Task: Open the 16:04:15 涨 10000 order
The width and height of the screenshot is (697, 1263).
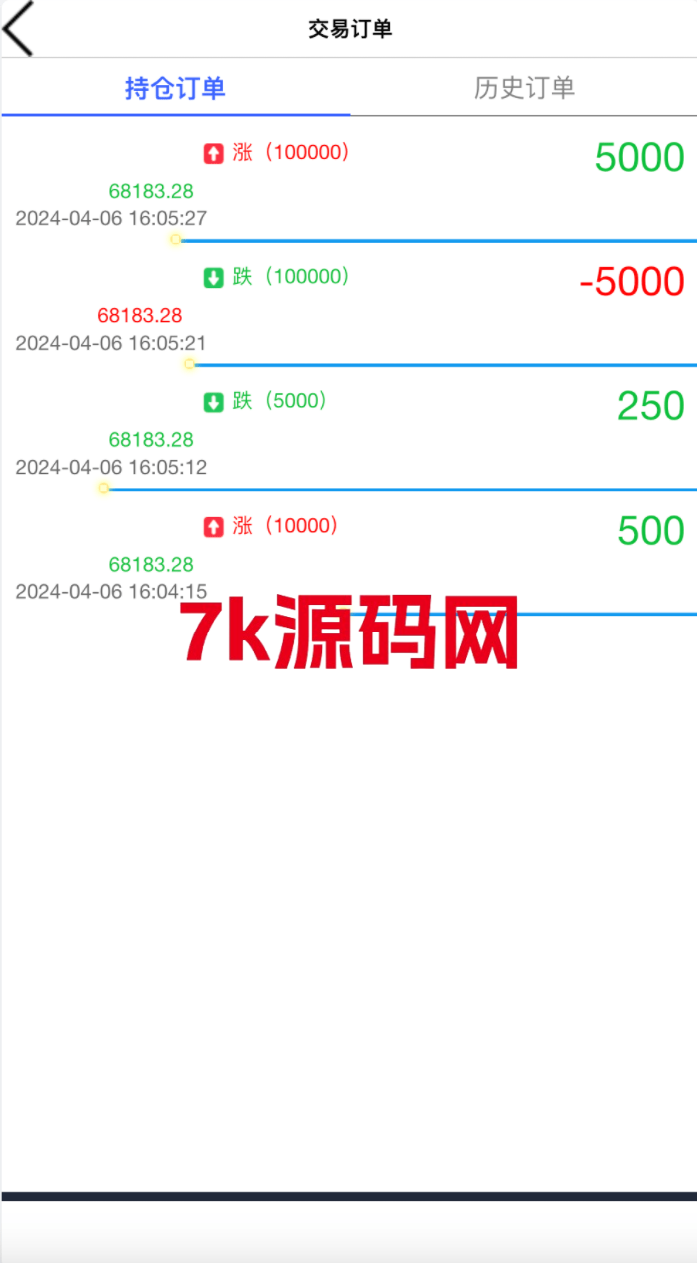Action: point(348,554)
